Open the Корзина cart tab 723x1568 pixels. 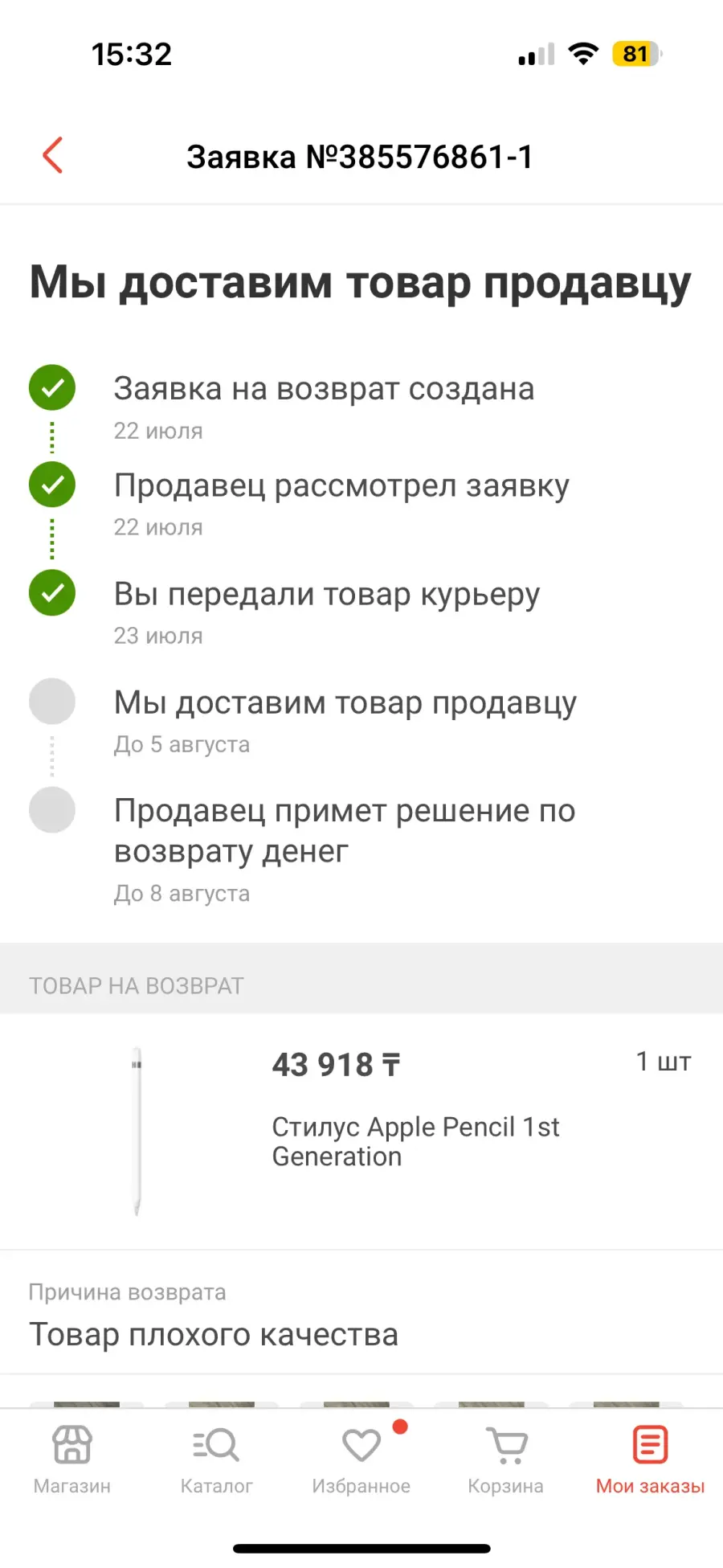tap(506, 1460)
